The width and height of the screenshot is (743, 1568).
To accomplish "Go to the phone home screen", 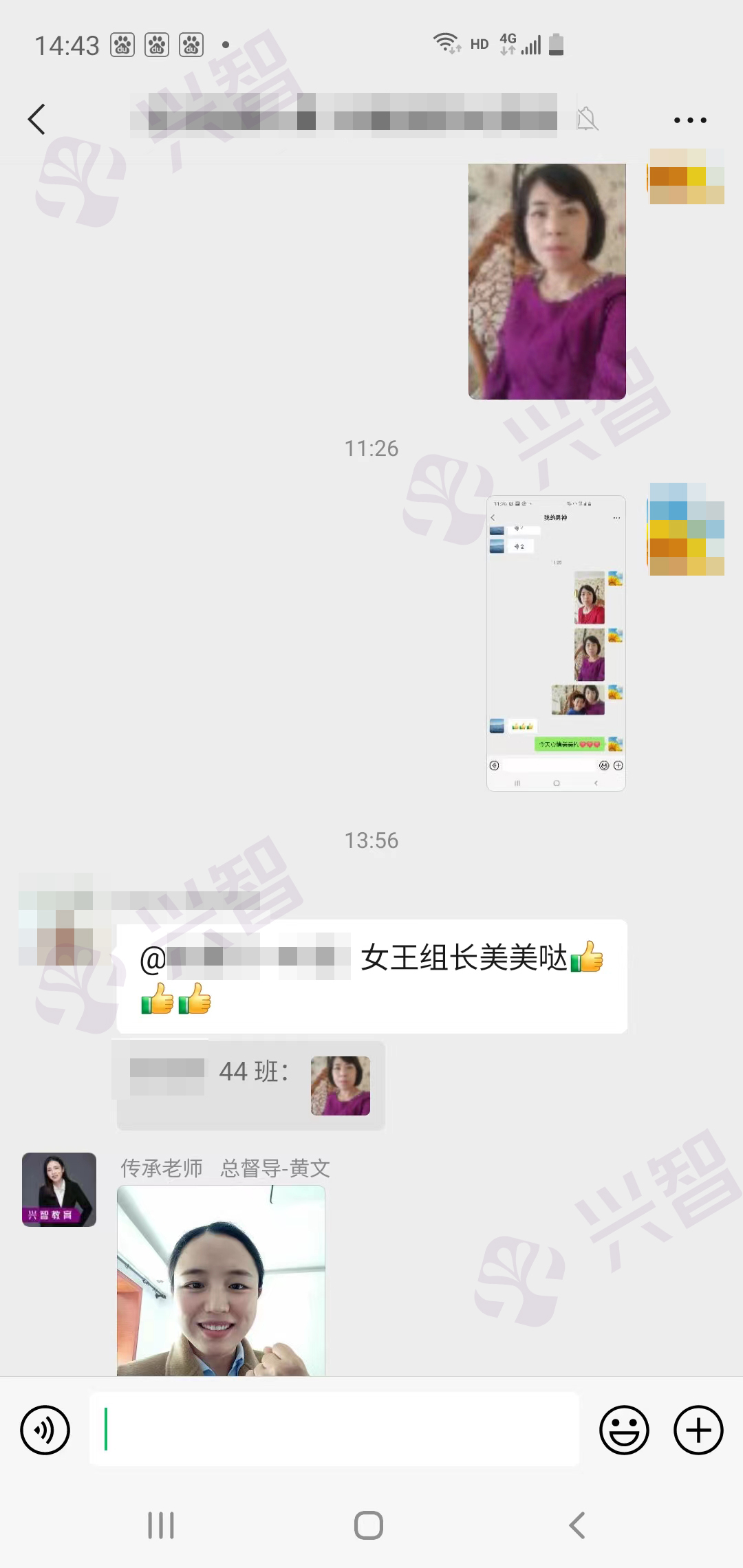I will pyautogui.click(x=369, y=1525).
